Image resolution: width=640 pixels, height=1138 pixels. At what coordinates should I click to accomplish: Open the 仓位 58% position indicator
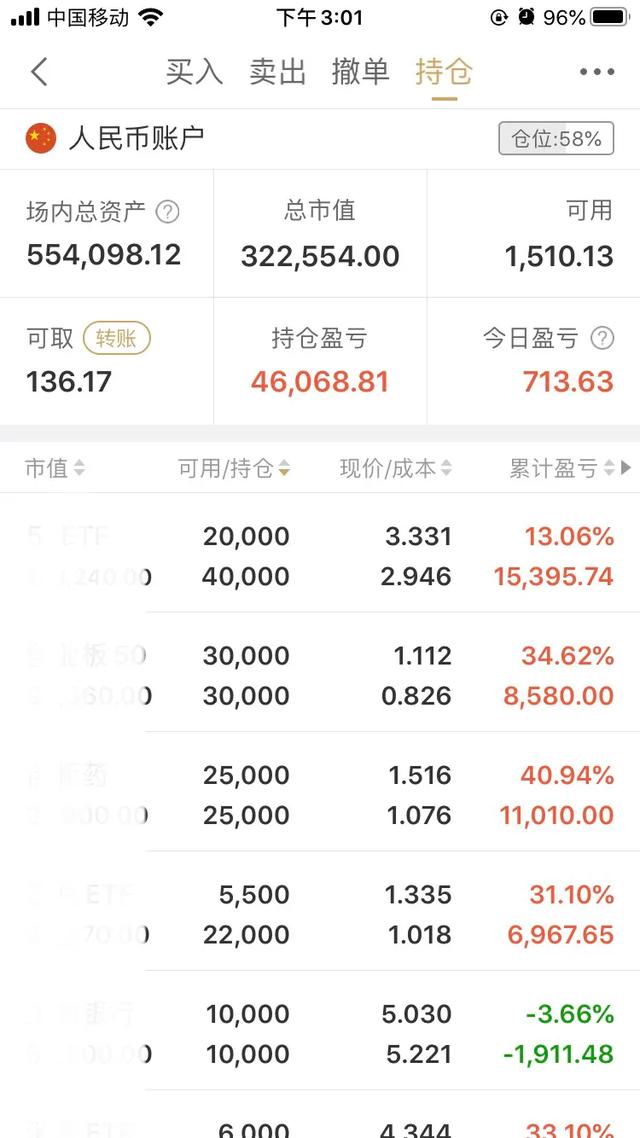556,139
